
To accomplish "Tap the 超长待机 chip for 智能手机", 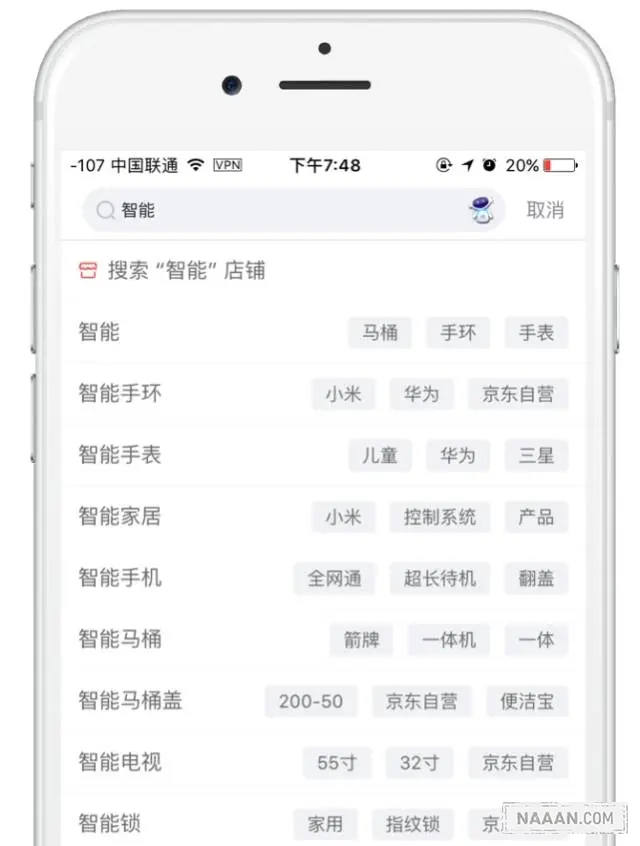I will 440,578.
